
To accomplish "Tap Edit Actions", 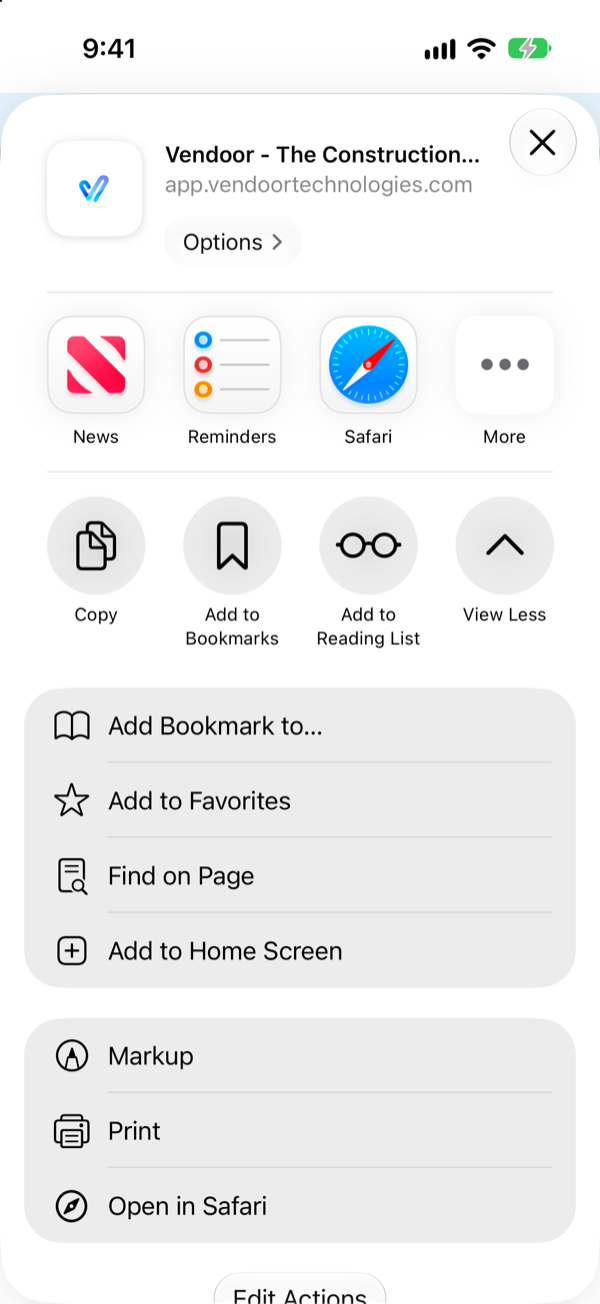I will click(300, 1292).
